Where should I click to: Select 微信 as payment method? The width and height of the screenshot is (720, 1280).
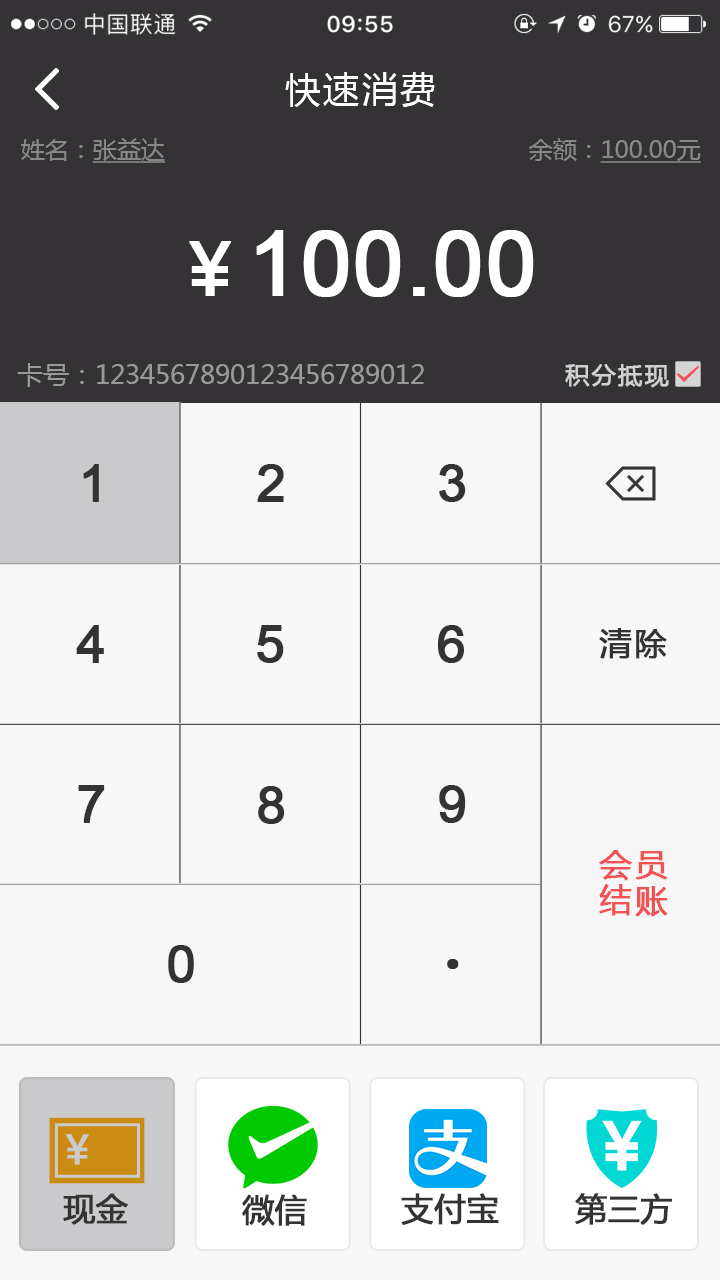273,1164
